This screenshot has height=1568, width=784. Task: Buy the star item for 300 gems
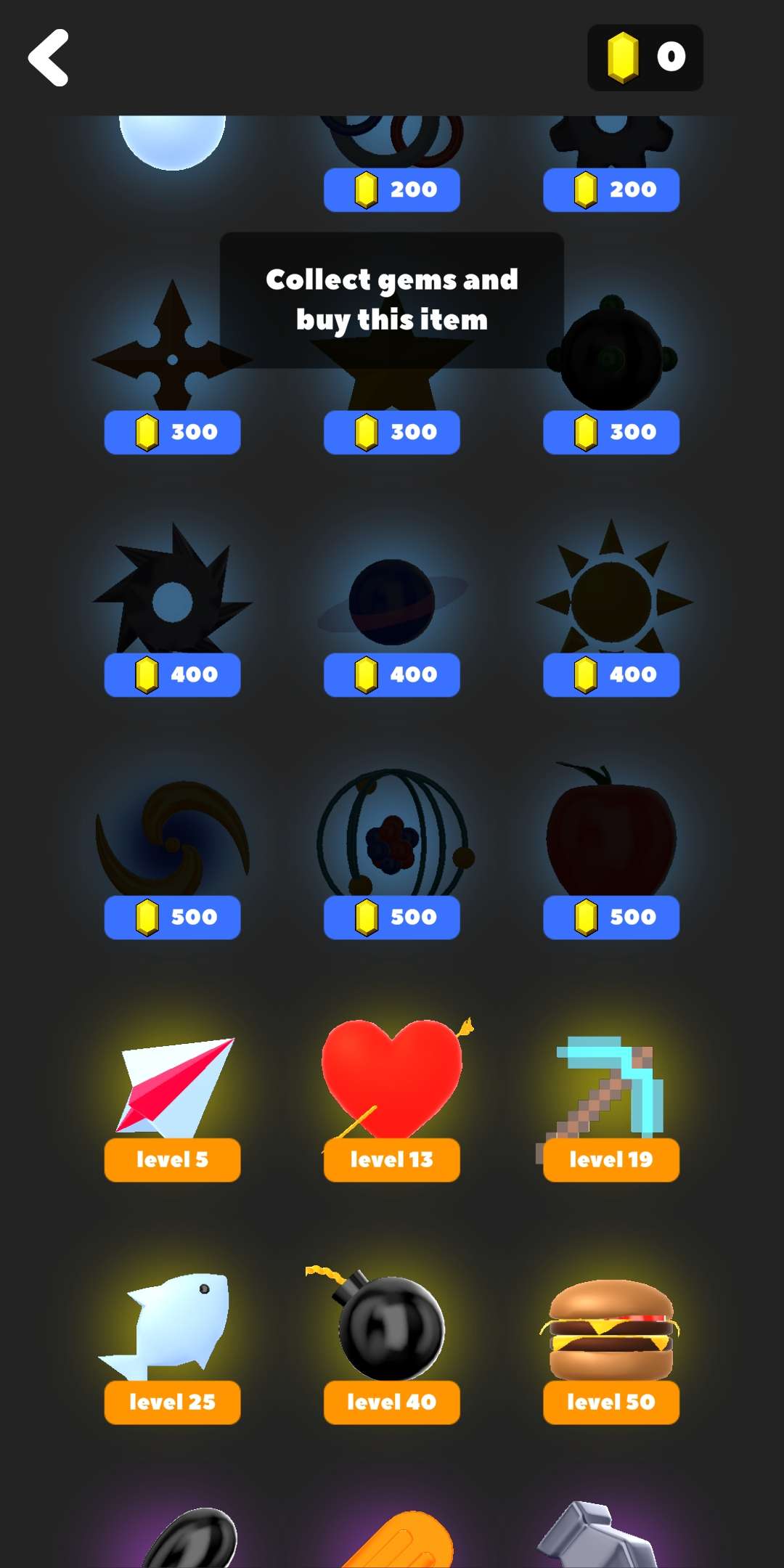pos(391,432)
